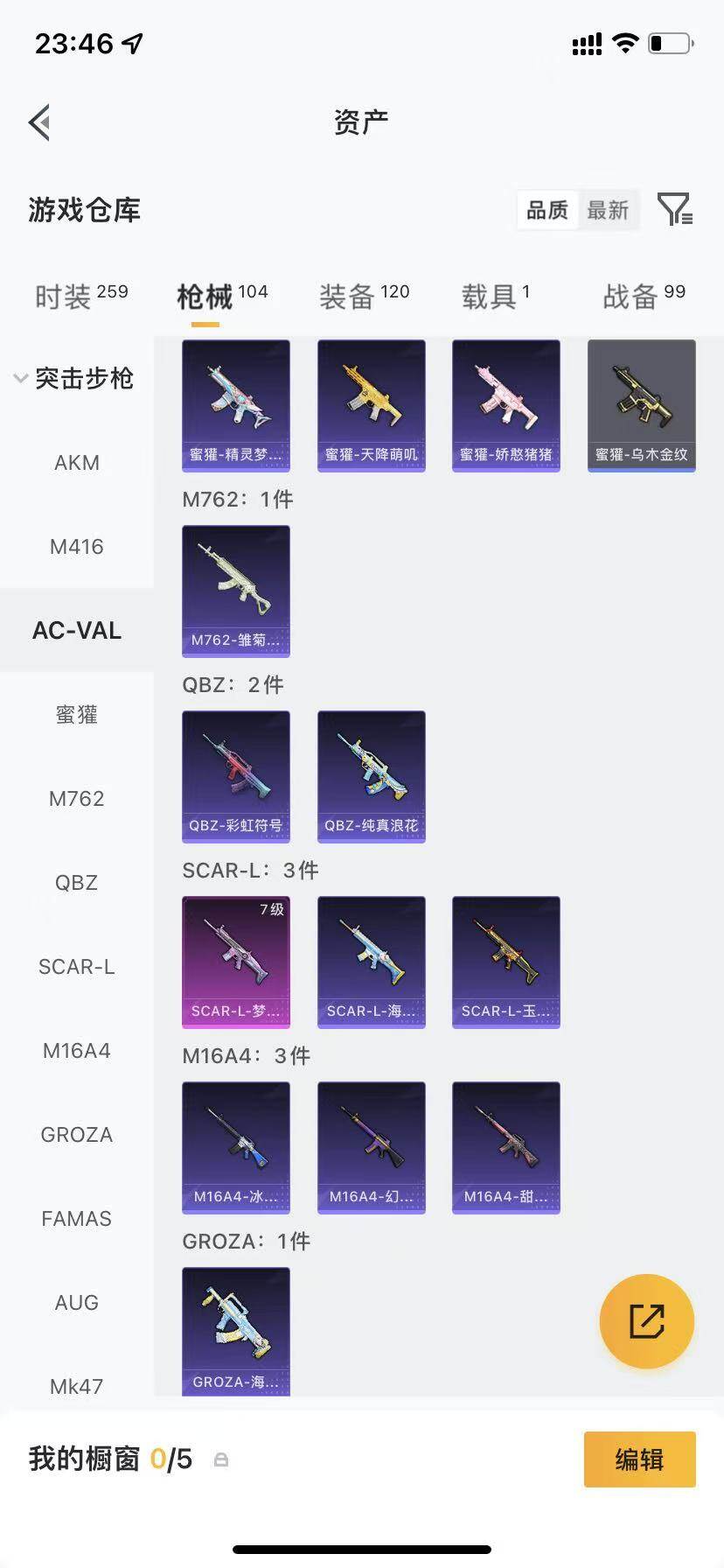This screenshot has height=1568, width=724.
Task: Open the 蜜獾-乌木金纹 skin
Action: 642,406
